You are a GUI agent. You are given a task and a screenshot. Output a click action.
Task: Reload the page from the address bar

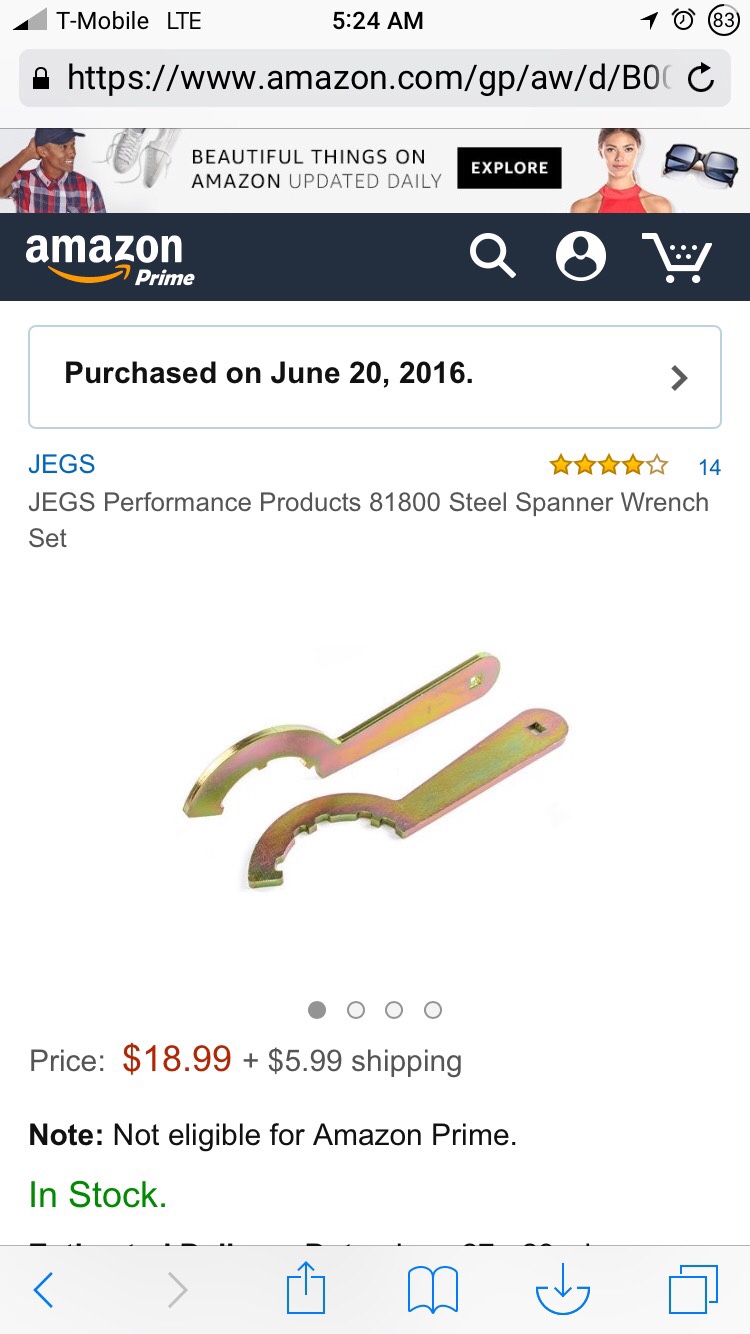(x=702, y=77)
